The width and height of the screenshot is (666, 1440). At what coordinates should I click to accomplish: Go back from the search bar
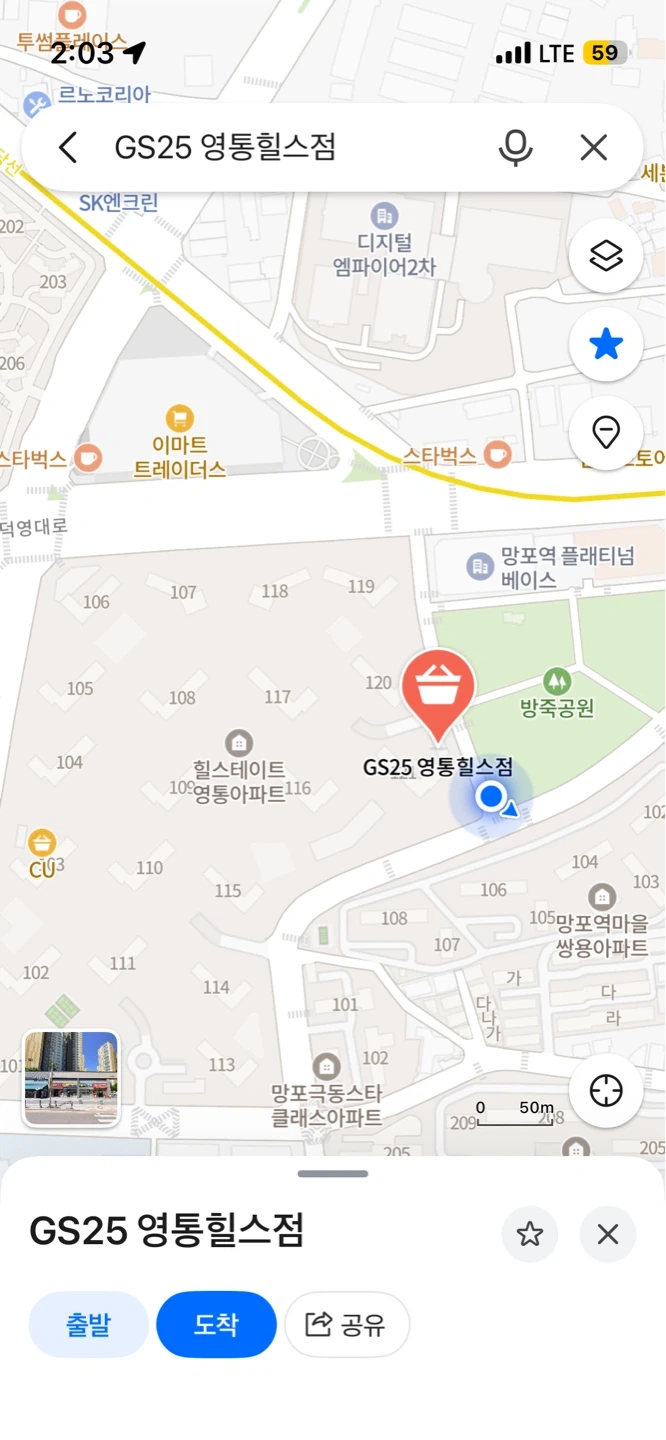point(68,148)
